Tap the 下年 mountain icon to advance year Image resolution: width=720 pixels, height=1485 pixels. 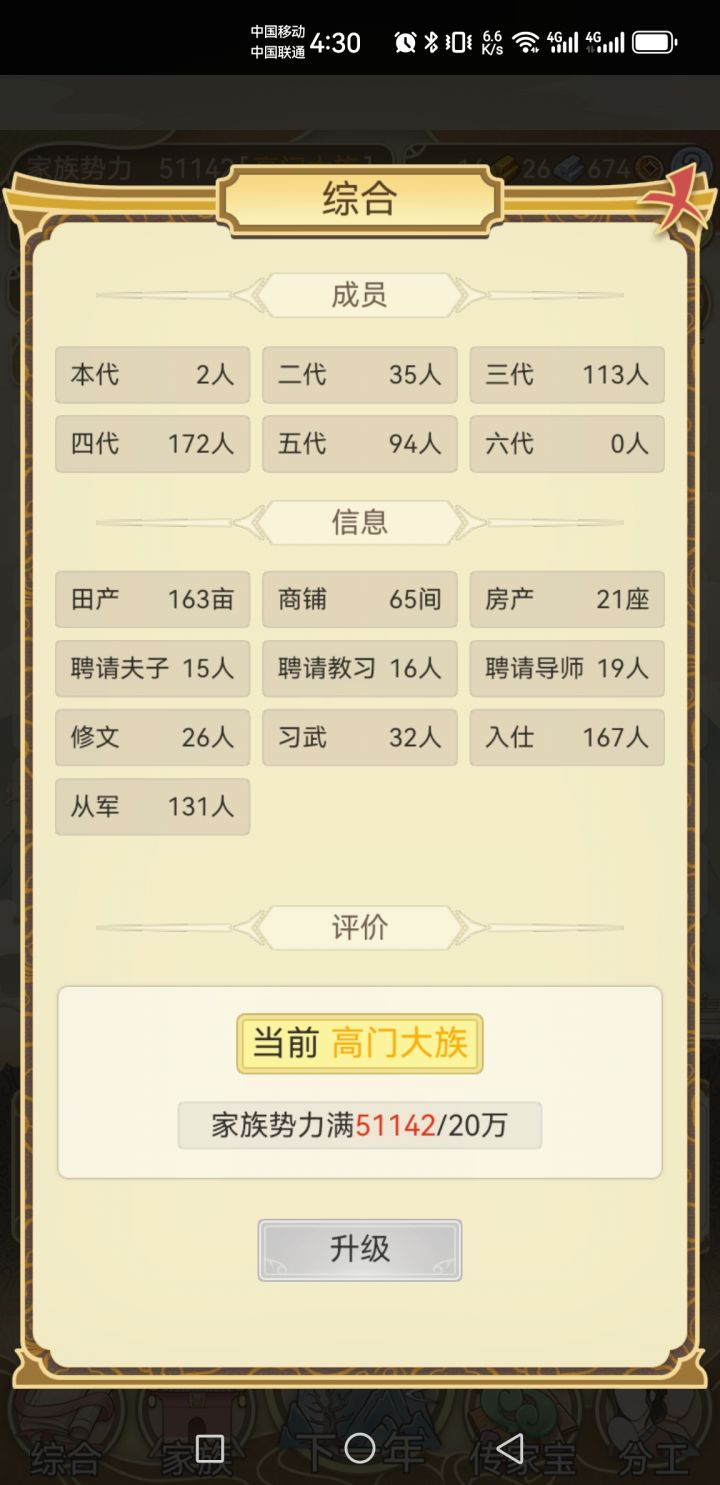point(360,1430)
